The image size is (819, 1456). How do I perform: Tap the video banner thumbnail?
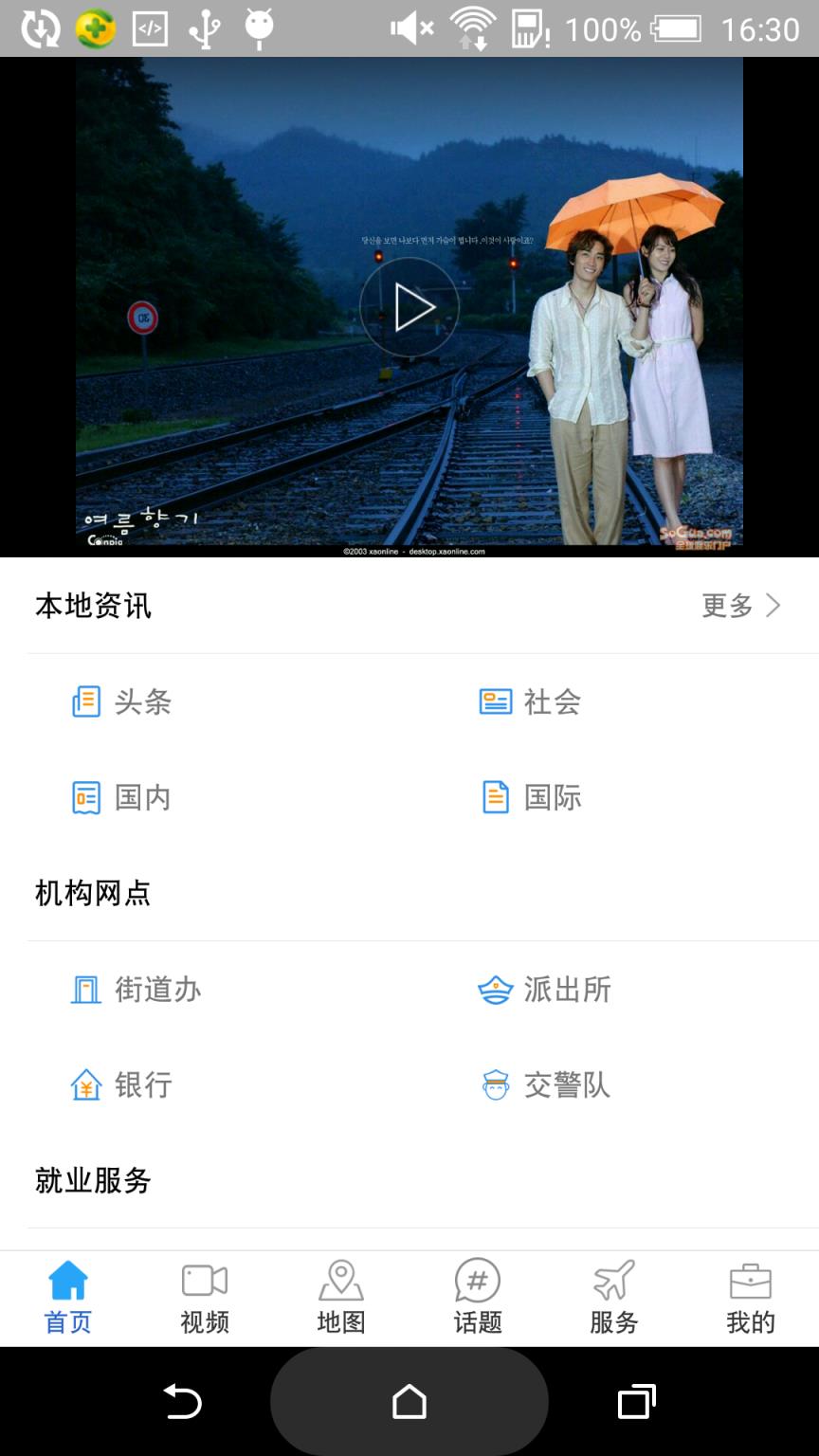pyautogui.click(x=409, y=306)
